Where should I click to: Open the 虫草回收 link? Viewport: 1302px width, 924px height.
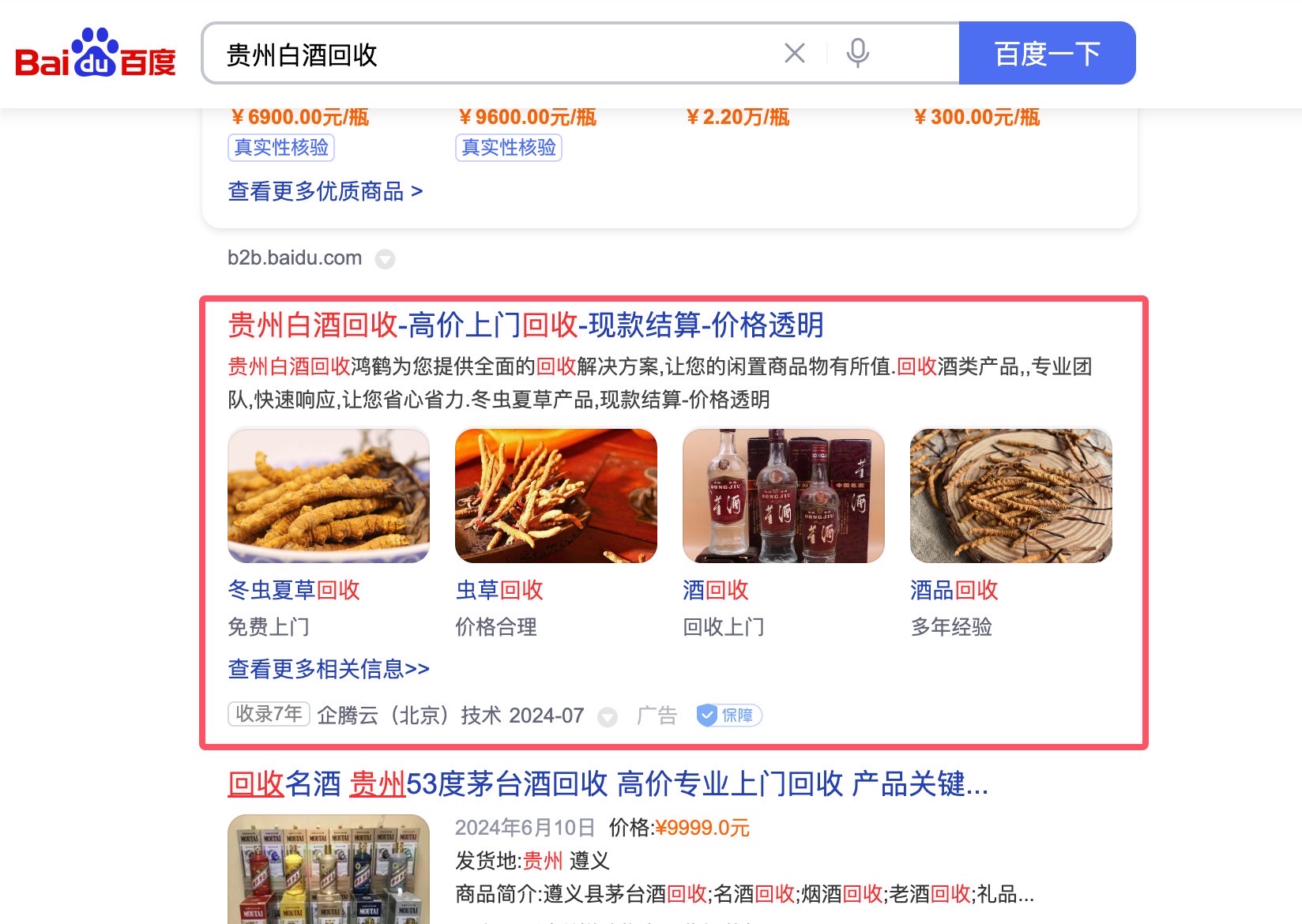[499, 590]
